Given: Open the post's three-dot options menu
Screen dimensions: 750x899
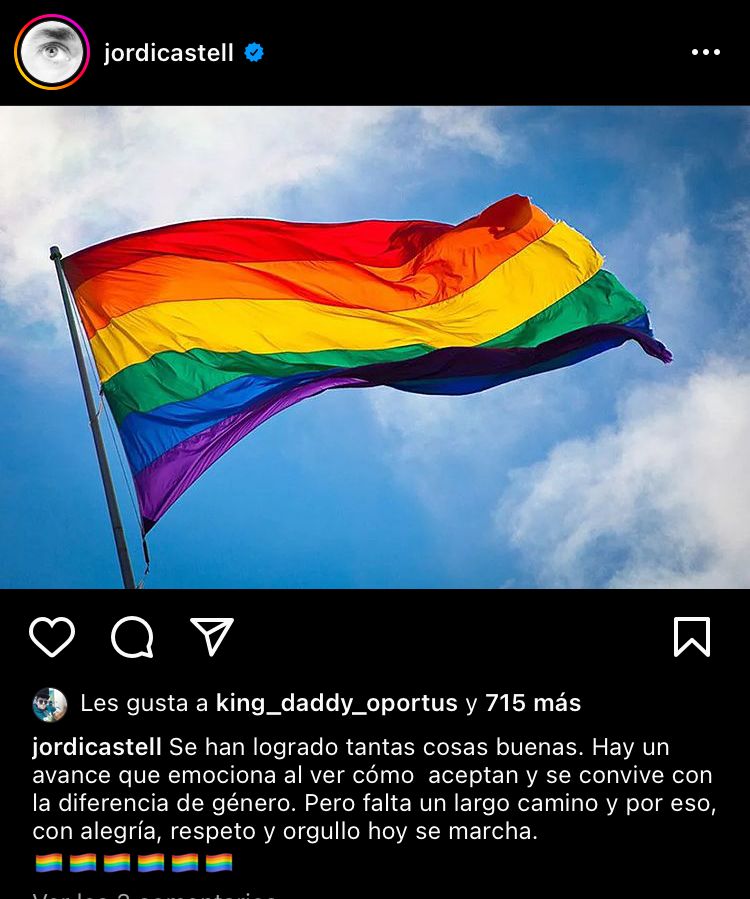Looking at the screenshot, I should (705, 53).
